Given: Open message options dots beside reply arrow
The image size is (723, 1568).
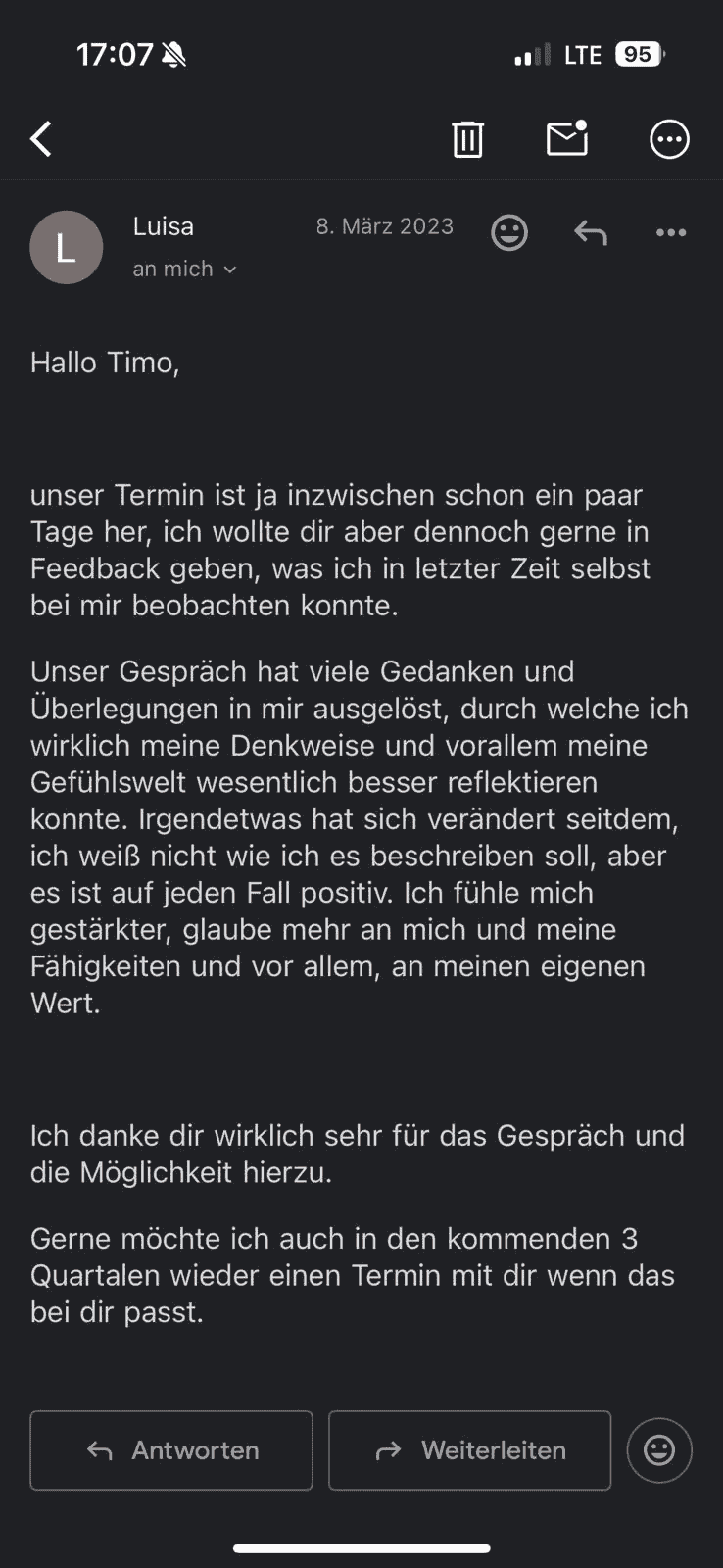Looking at the screenshot, I should coord(671,232).
